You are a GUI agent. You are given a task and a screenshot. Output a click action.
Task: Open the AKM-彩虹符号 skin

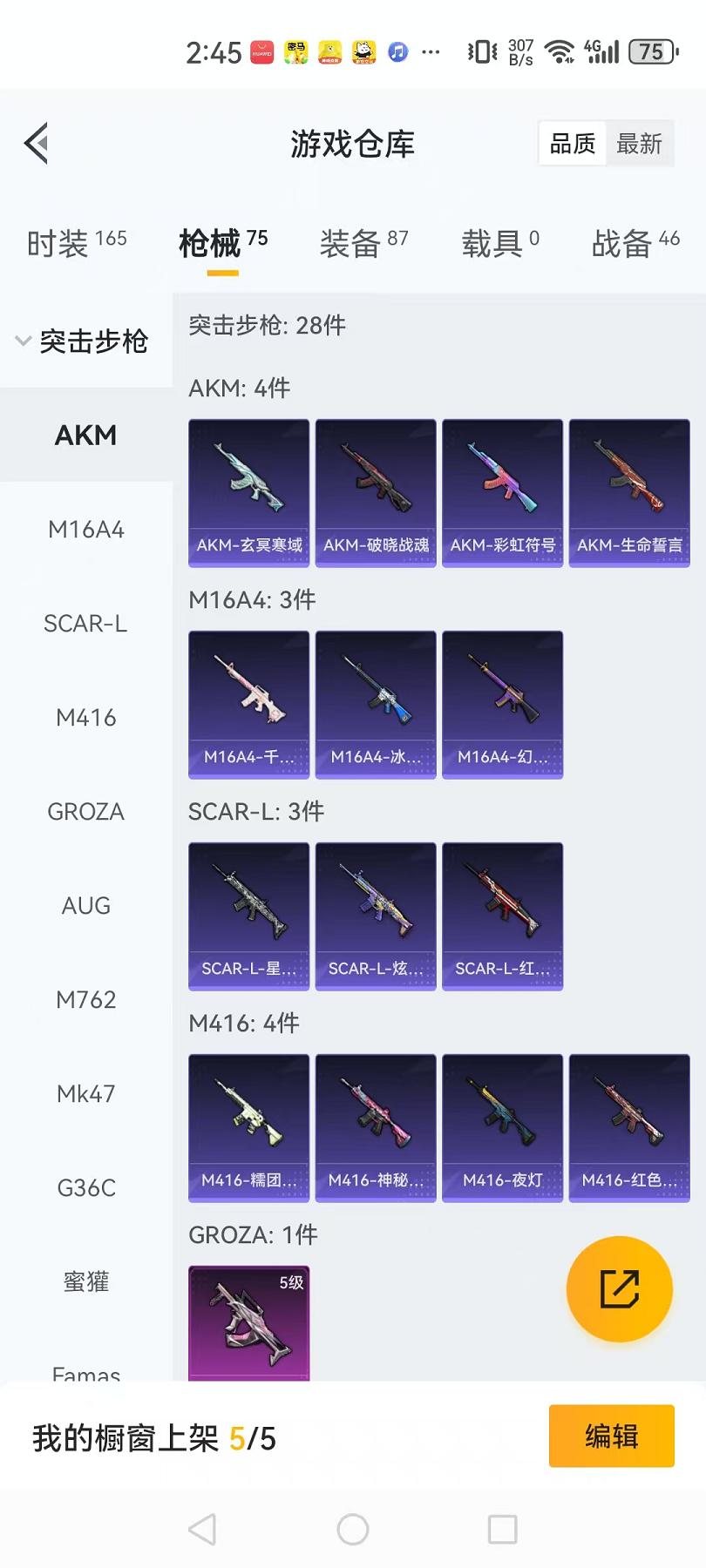(502, 493)
